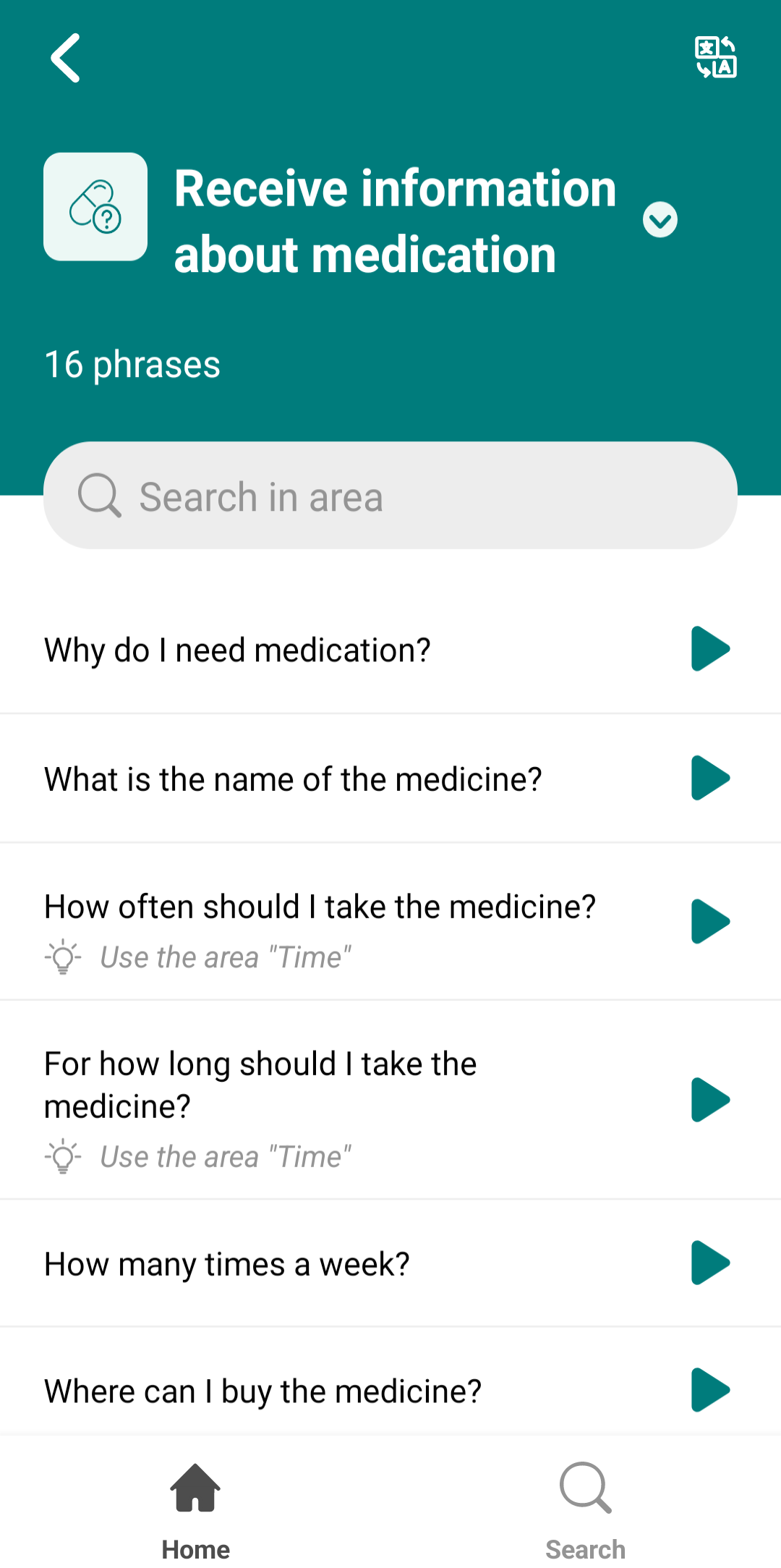Viewport: 781px width, 1568px height.
Task: Play "Where can I buy the medicine?"
Action: click(711, 1390)
